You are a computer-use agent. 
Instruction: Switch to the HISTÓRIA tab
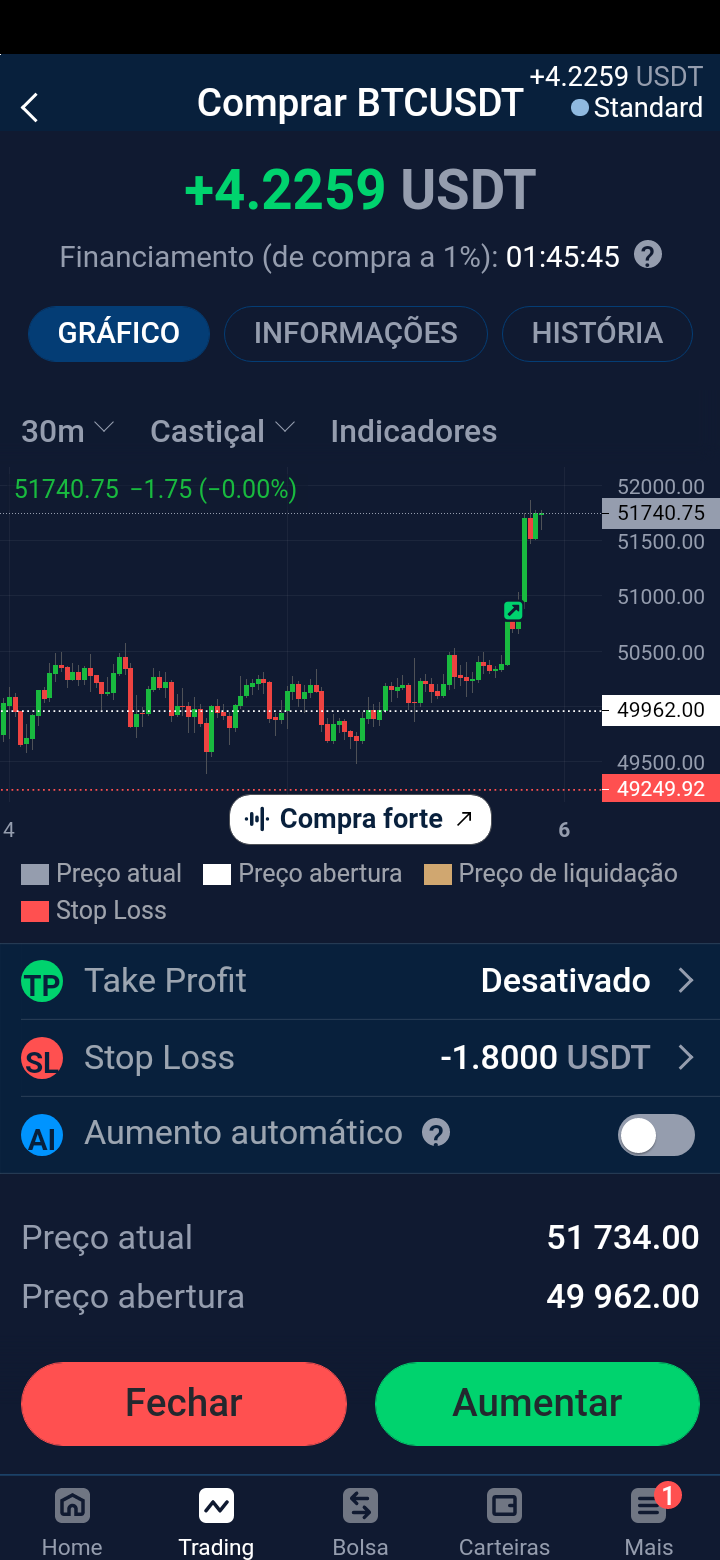coord(597,333)
